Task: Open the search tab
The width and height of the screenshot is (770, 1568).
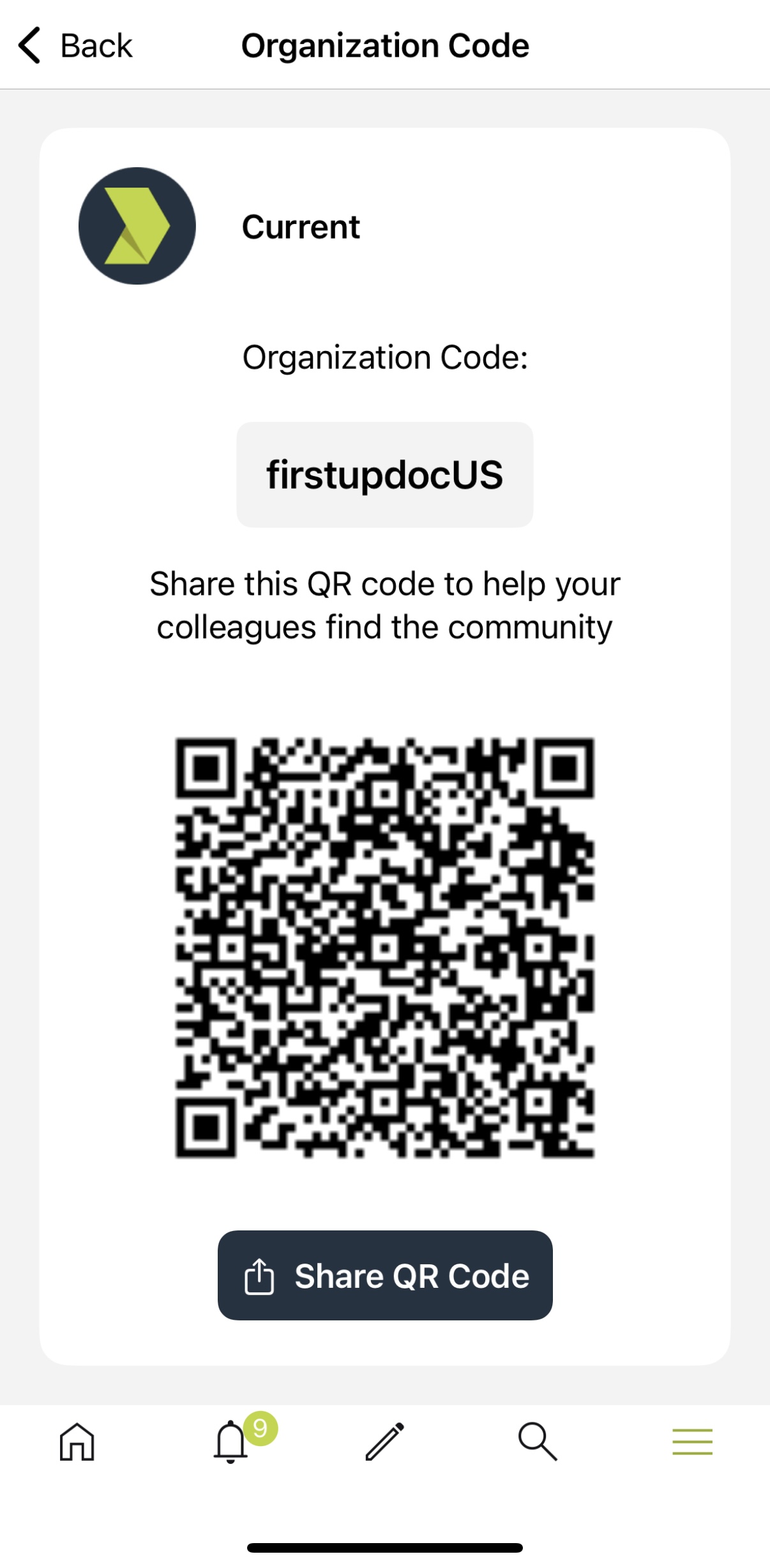Action: pos(538,1442)
